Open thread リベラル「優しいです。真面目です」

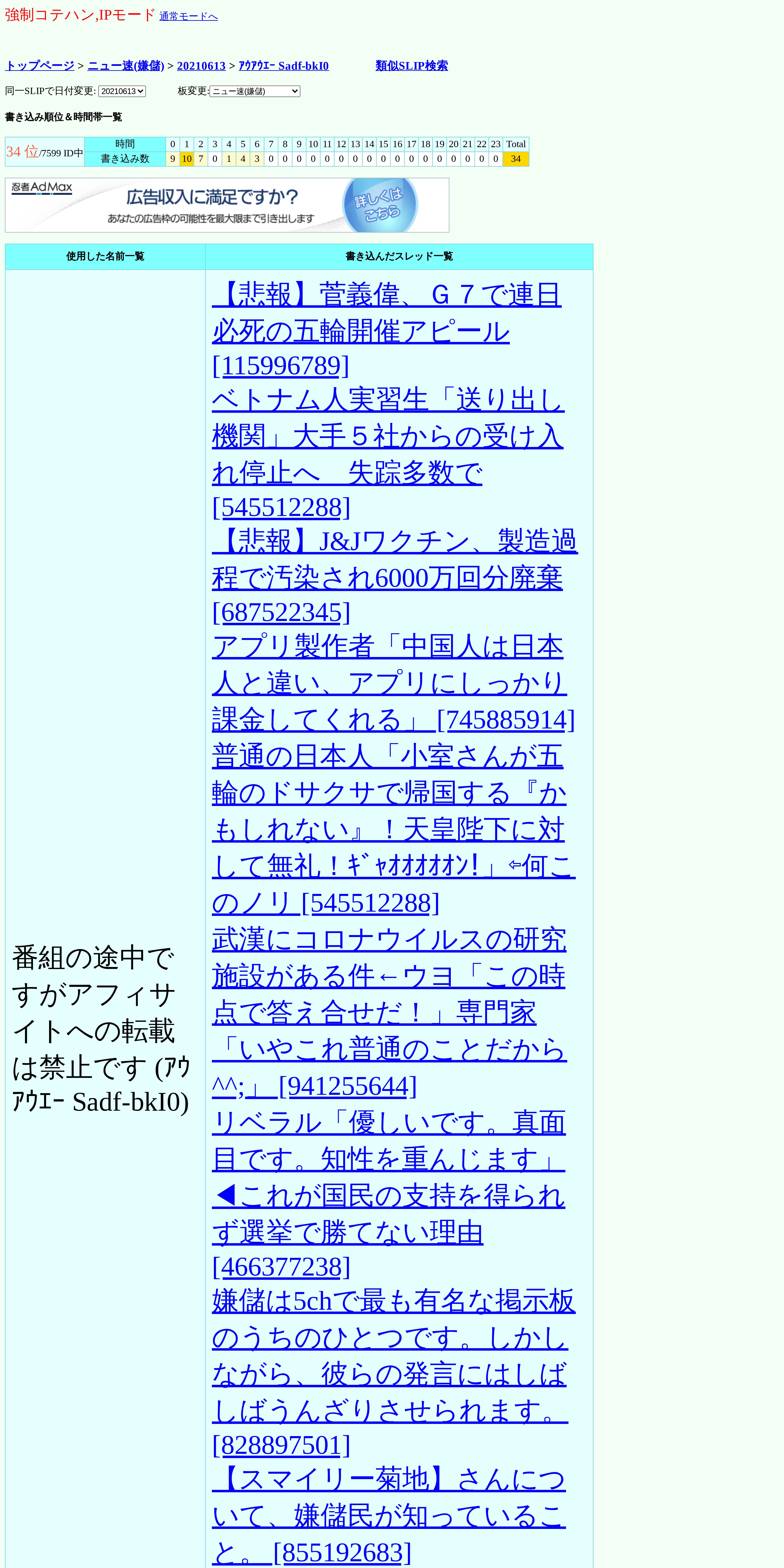[x=388, y=1194]
